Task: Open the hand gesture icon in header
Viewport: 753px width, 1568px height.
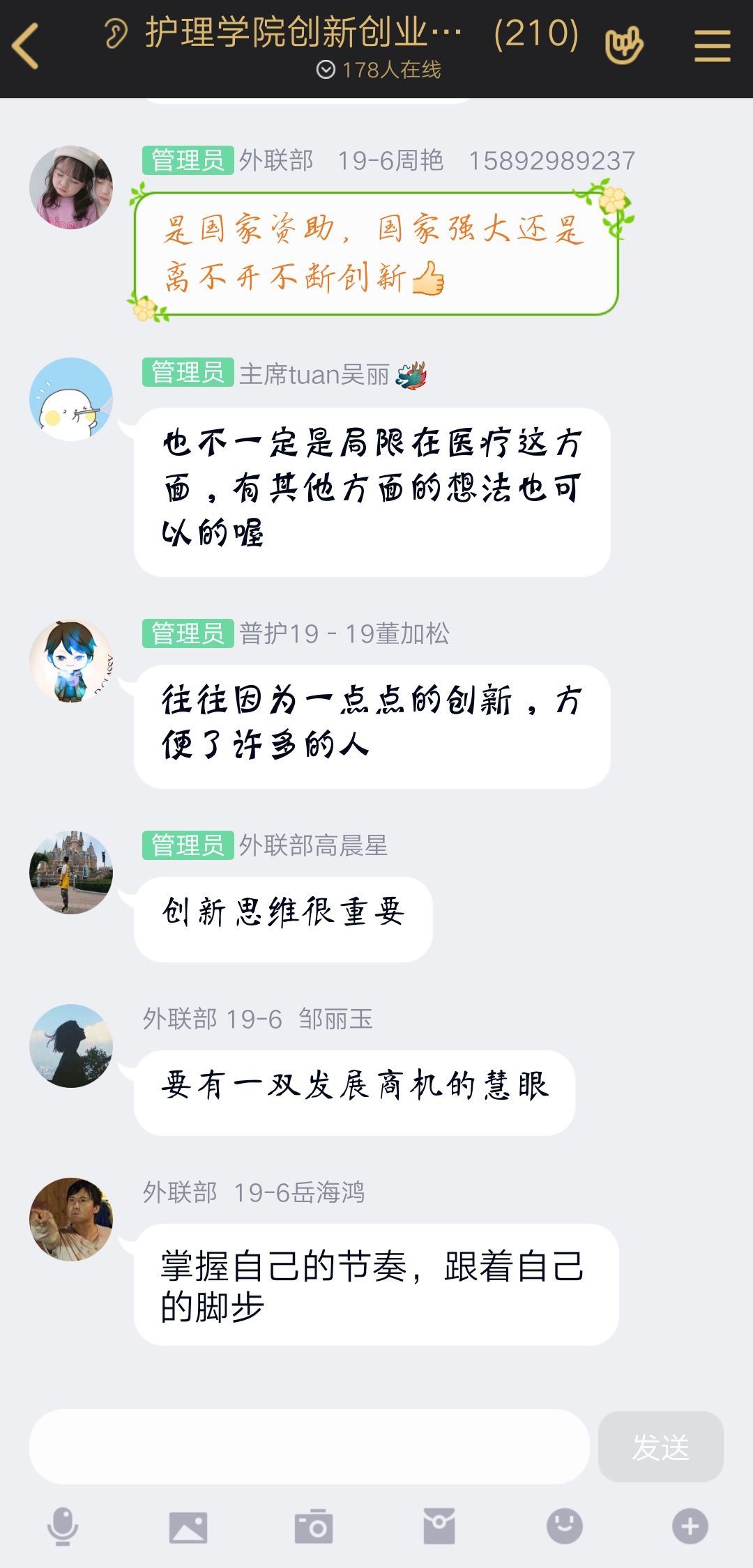Action: 624,46
